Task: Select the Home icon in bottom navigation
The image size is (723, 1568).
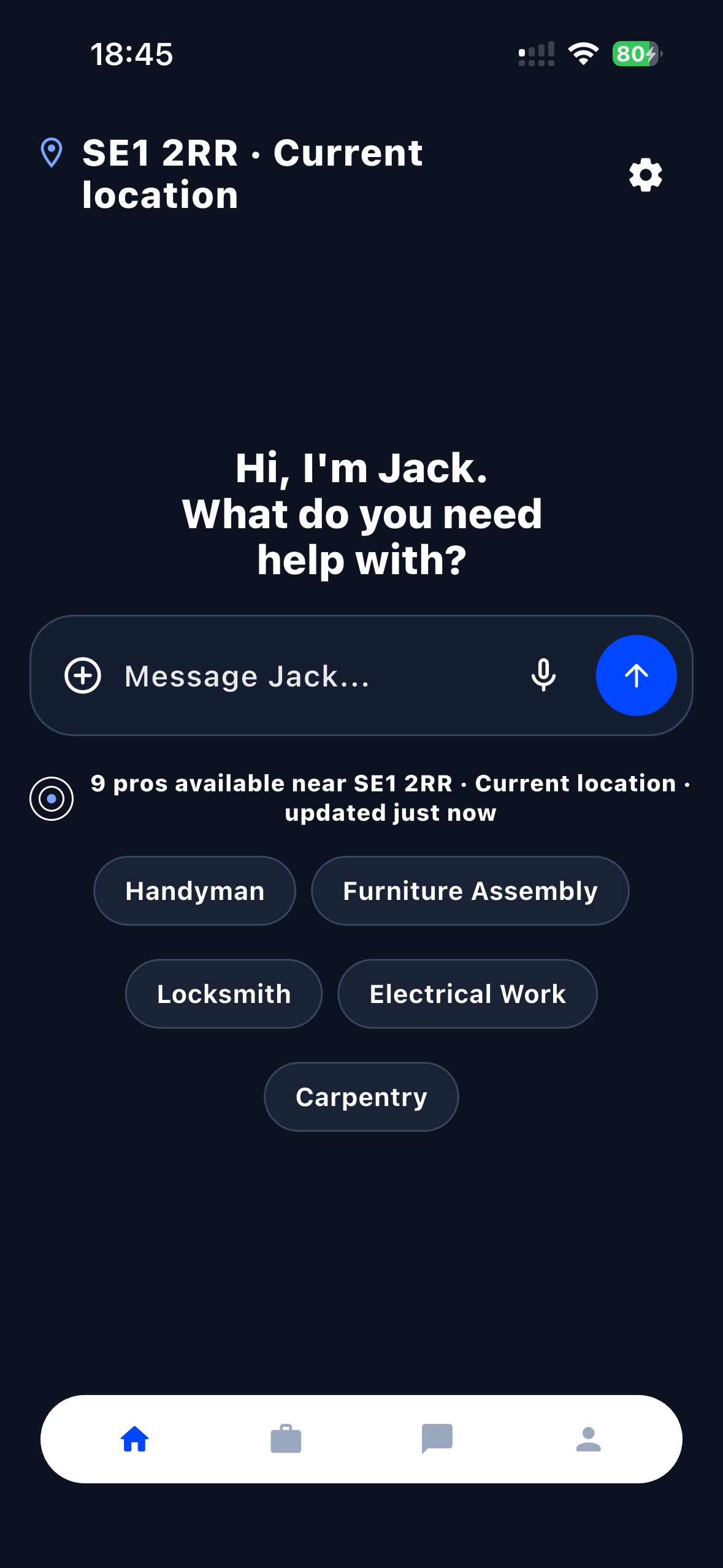Action: click(134, 1440)
